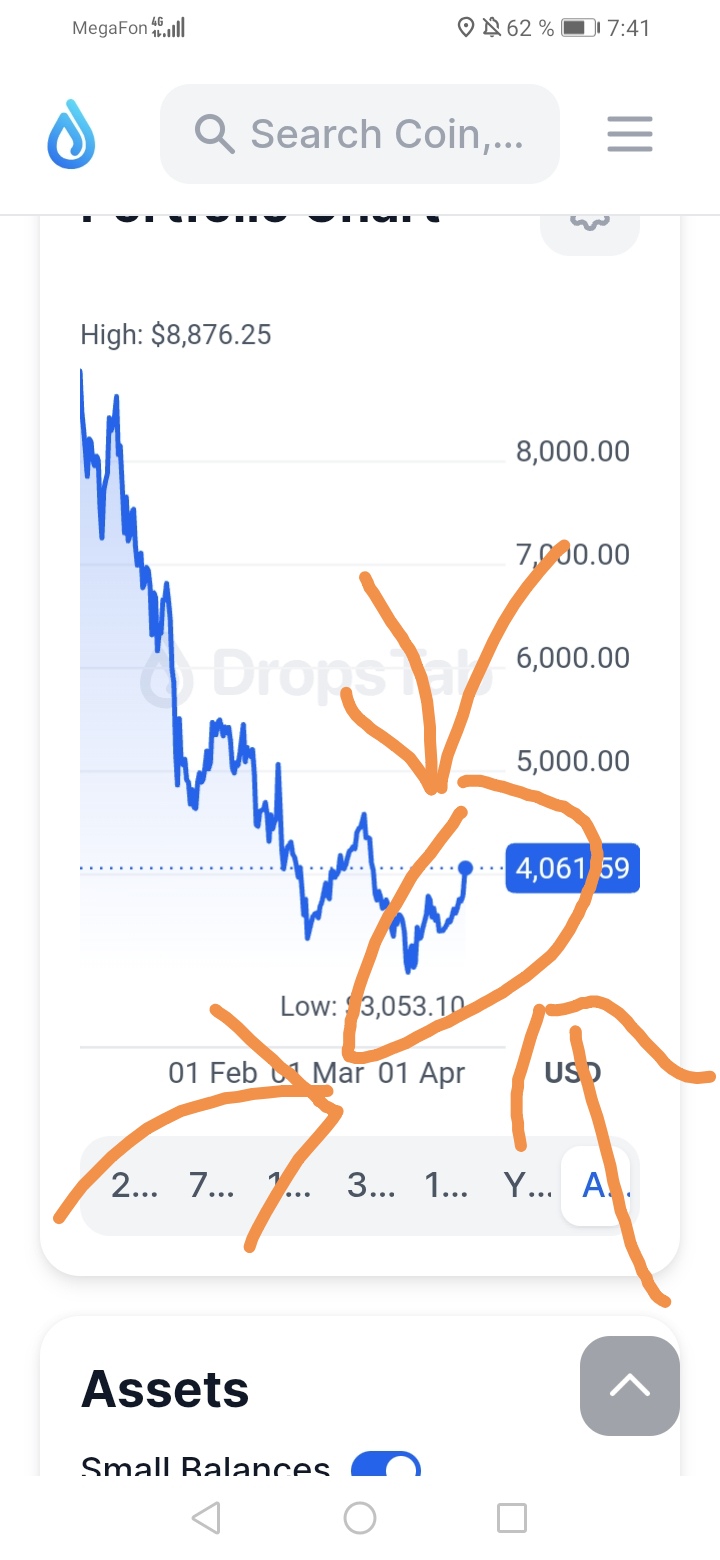Go to the DropsTab home logo
This screenshot has height=1560, width=720.
(x=71, y=134)
